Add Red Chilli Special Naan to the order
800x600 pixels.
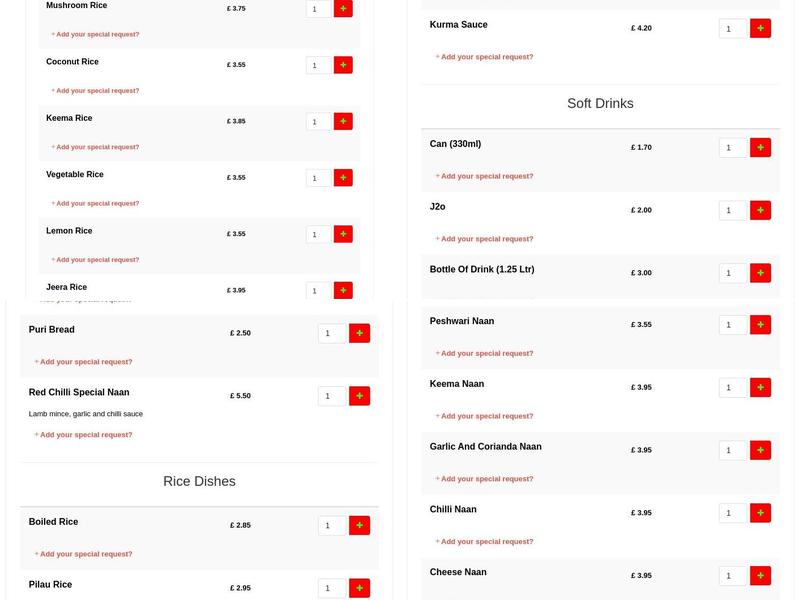tap(359, 396)
